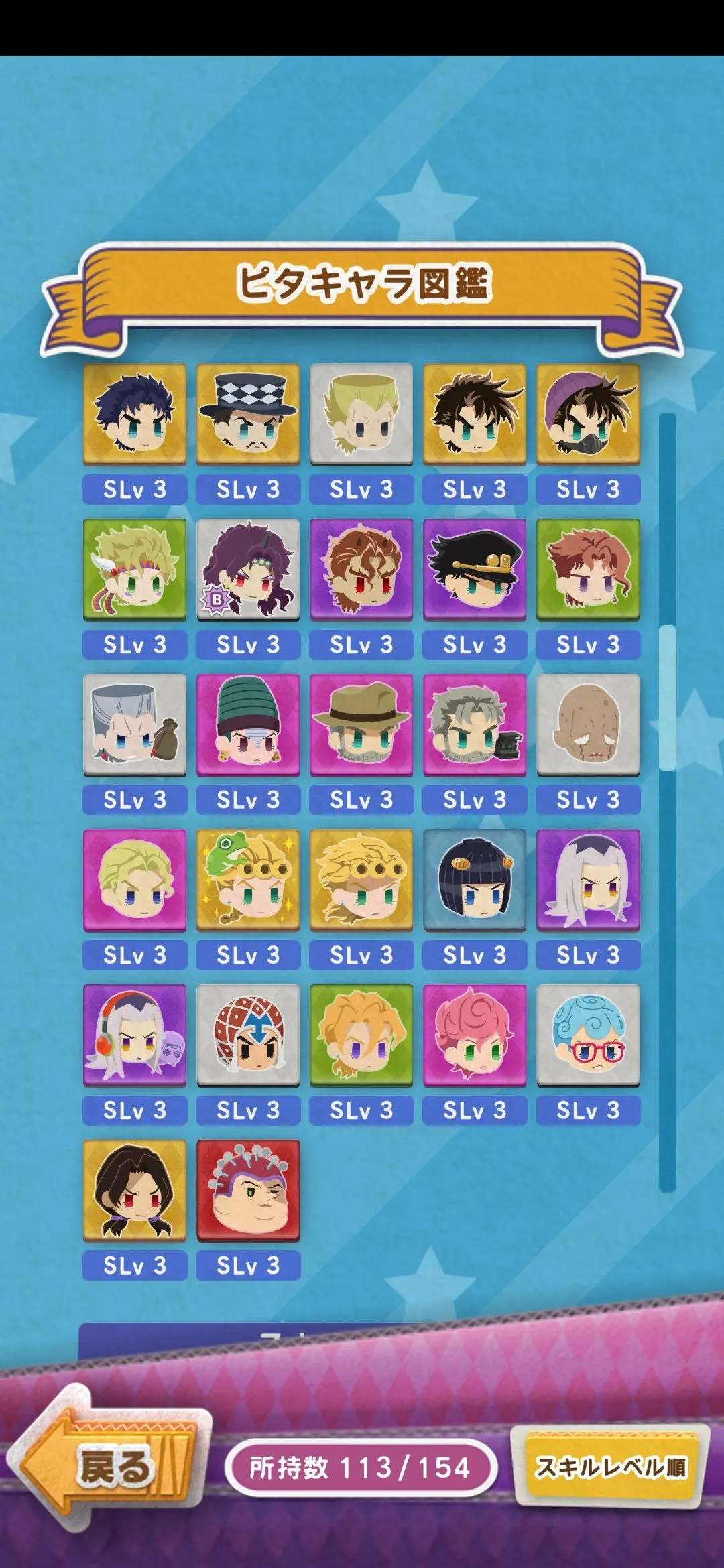This screenshot has height=1568, width=724.
Task: Open the blue-haired character with red glasses
Action: (x=588, y=1035)
